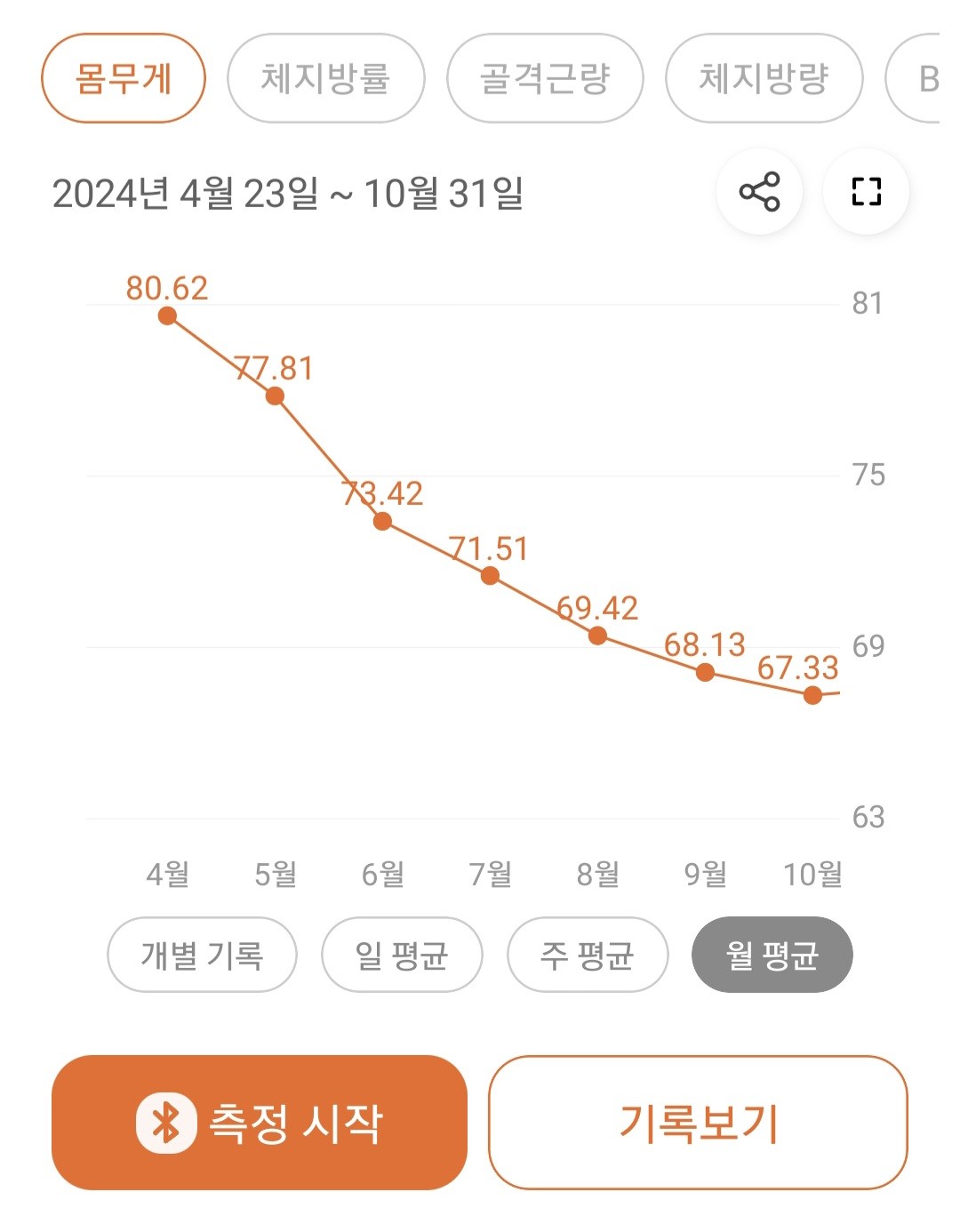The image size is (960, 1232).
Task: Open records with 기록보기
Action: click(x=698, y=1122)
